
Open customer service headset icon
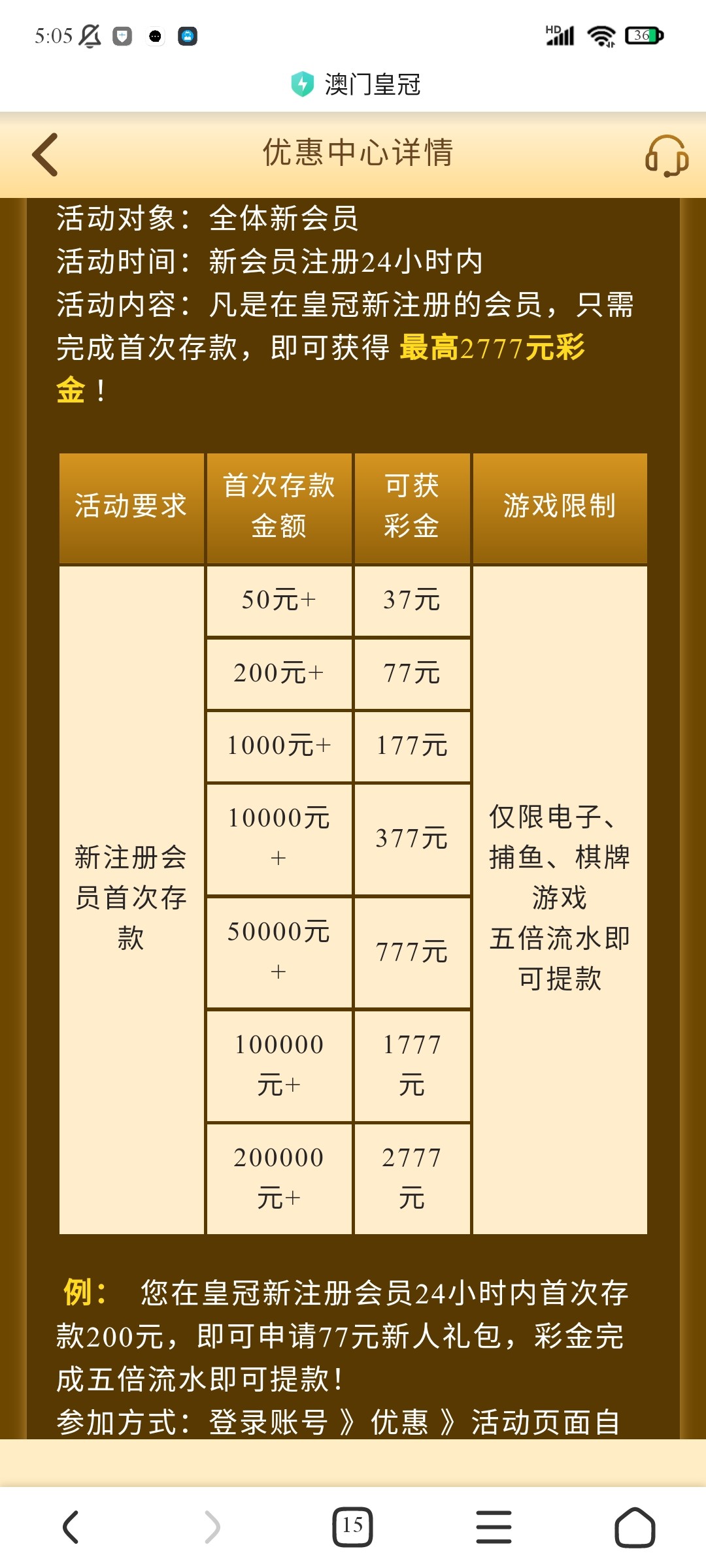[x=666, y=156]
